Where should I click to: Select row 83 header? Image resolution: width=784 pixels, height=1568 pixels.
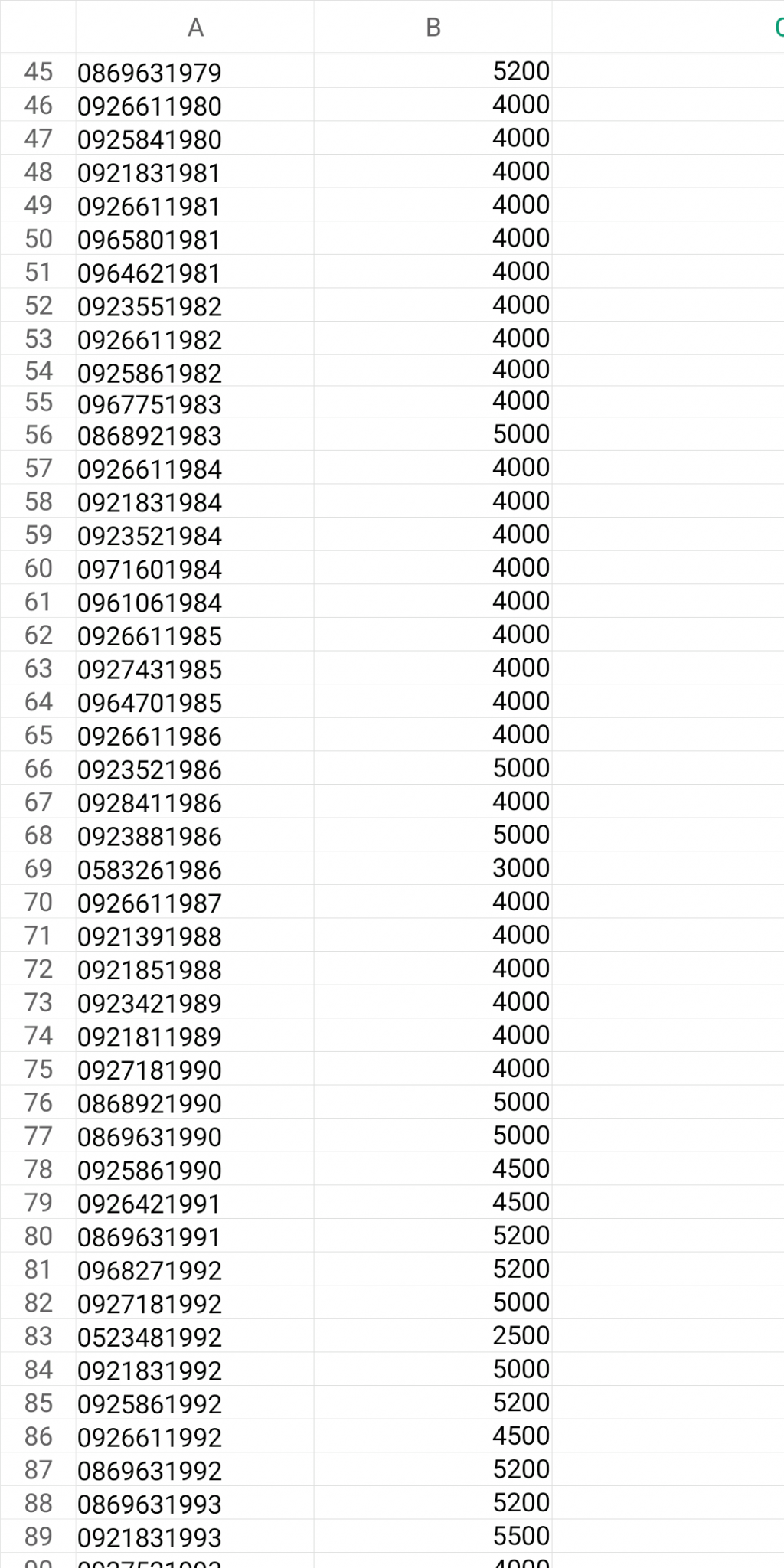point(38,1336)
